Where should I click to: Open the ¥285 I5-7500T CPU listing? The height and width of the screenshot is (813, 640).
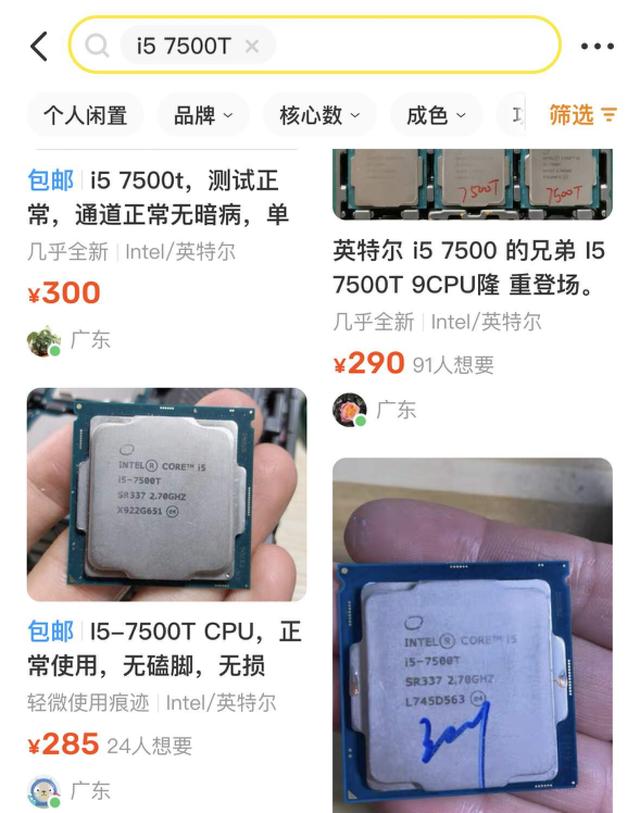pos(166,648)
